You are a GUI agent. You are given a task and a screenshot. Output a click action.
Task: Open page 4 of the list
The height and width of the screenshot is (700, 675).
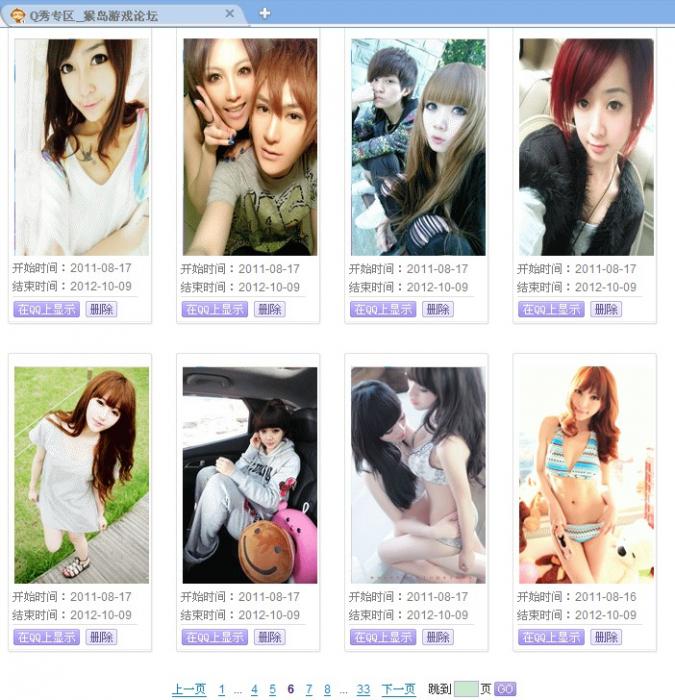254,689
